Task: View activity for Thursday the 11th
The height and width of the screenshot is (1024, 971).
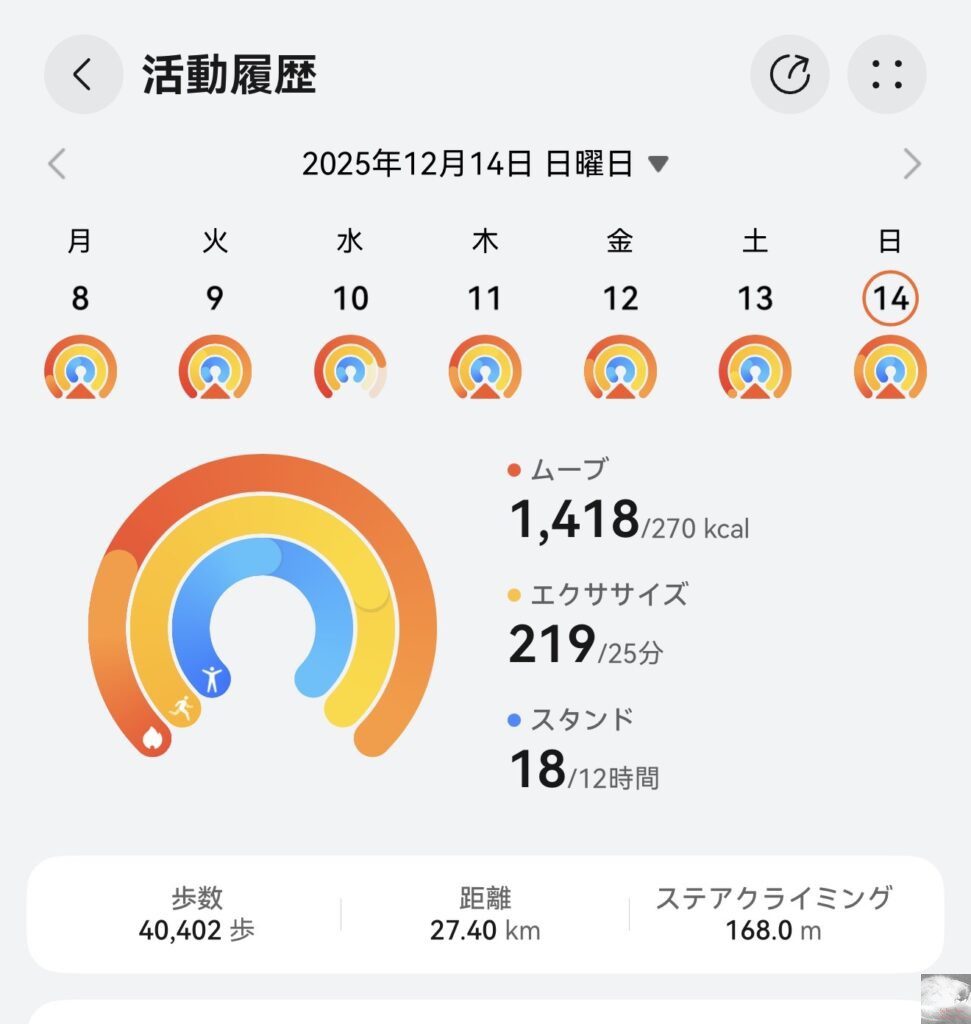Action: pyautogui.click(x=485, y=299)
